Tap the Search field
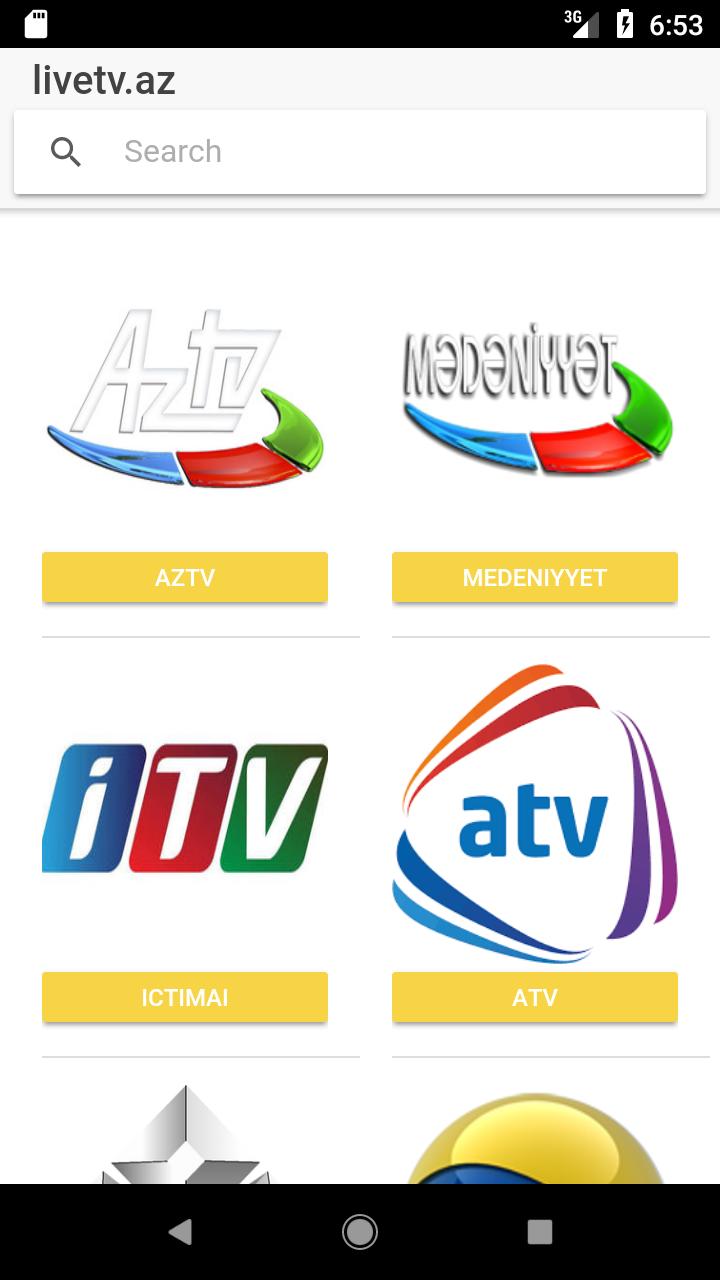This screenshot has width=720, height=1280. (400, 152)
